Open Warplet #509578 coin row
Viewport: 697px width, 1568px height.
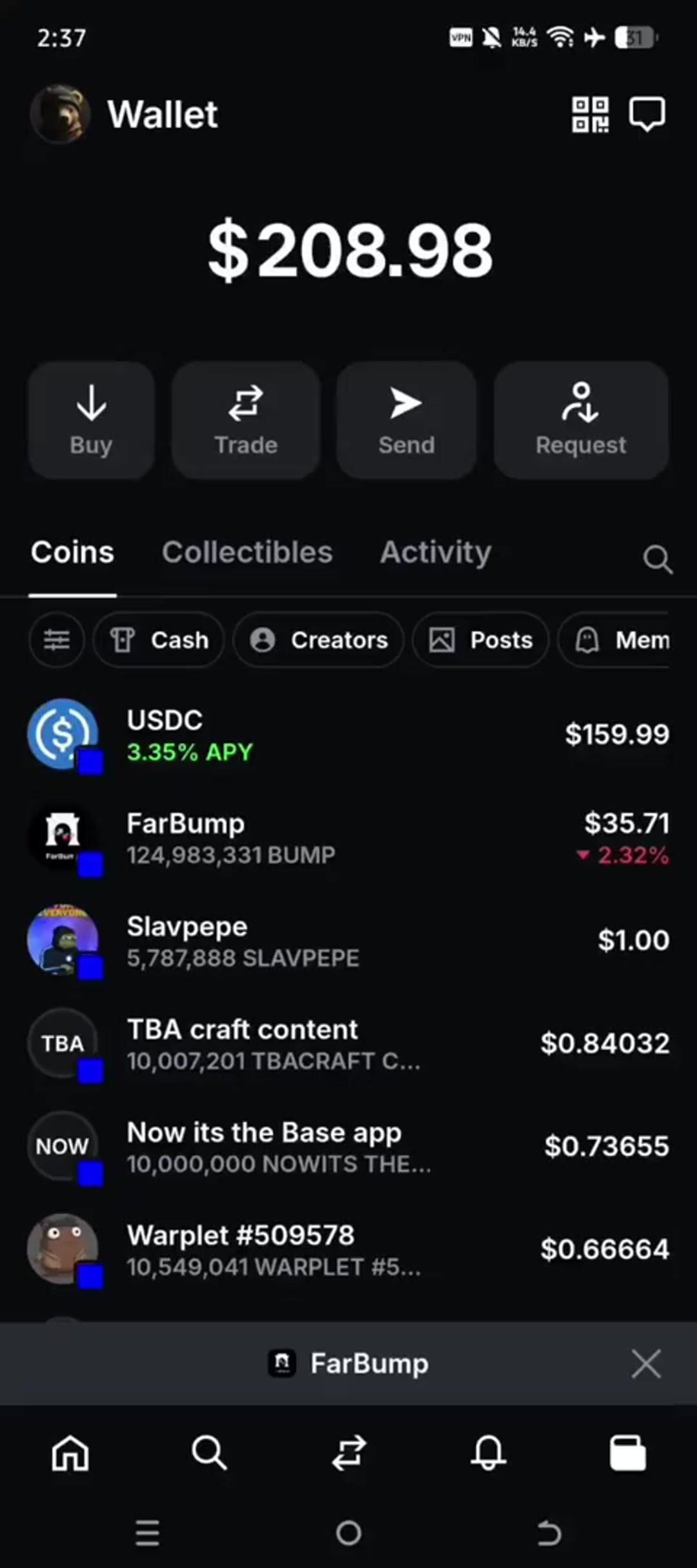pos(348,1250)
